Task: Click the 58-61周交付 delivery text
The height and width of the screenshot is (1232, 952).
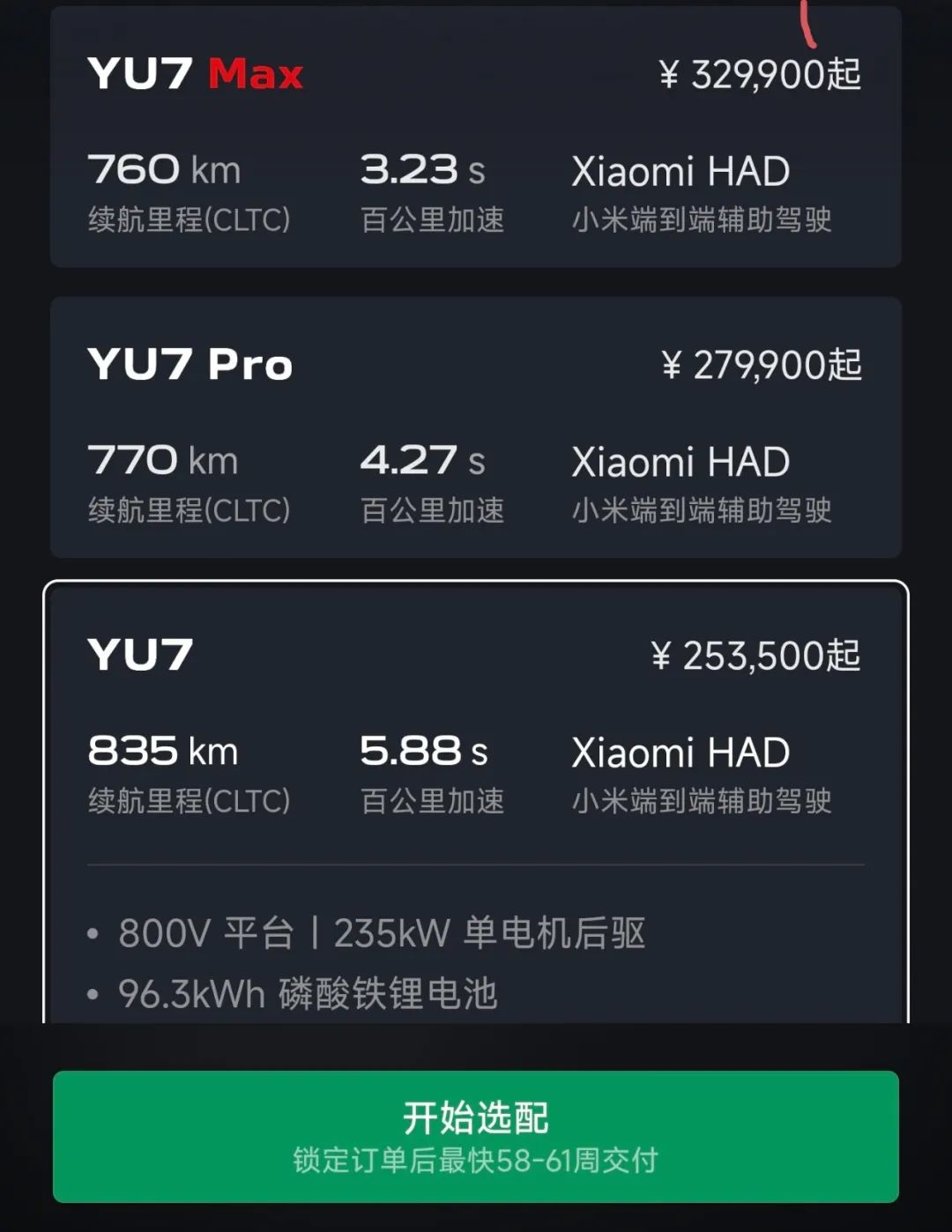Action: 476,1162
